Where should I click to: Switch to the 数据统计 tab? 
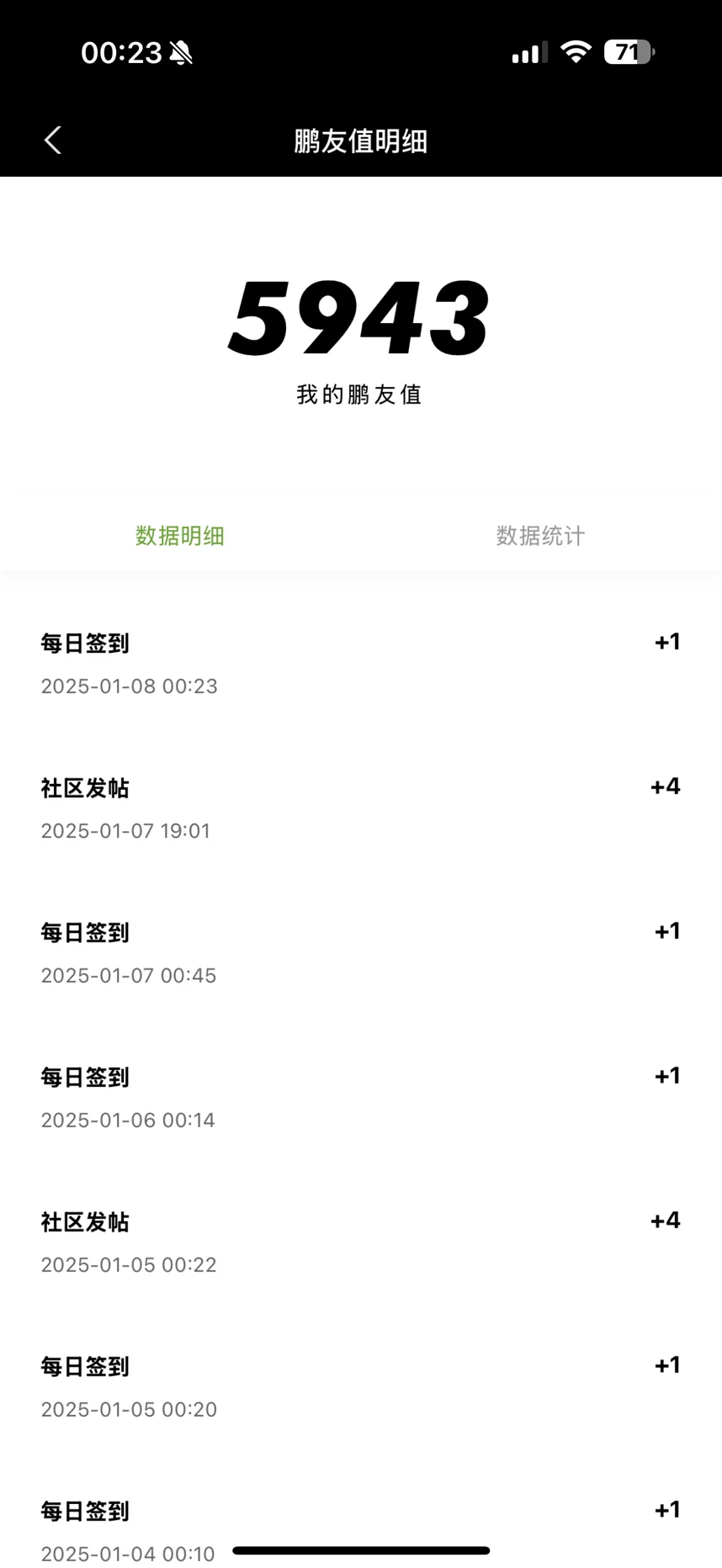click(x=540, y=536)
